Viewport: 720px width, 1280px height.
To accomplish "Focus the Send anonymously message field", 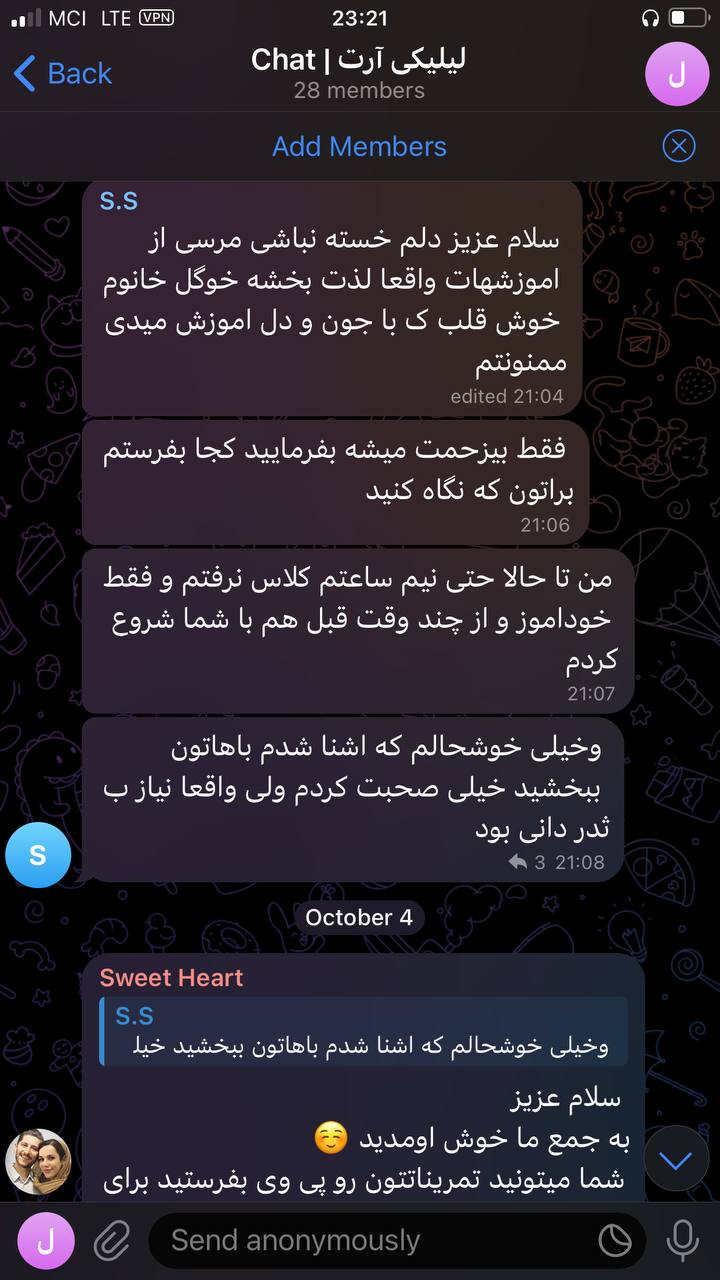I will (x=370, y=1241).
